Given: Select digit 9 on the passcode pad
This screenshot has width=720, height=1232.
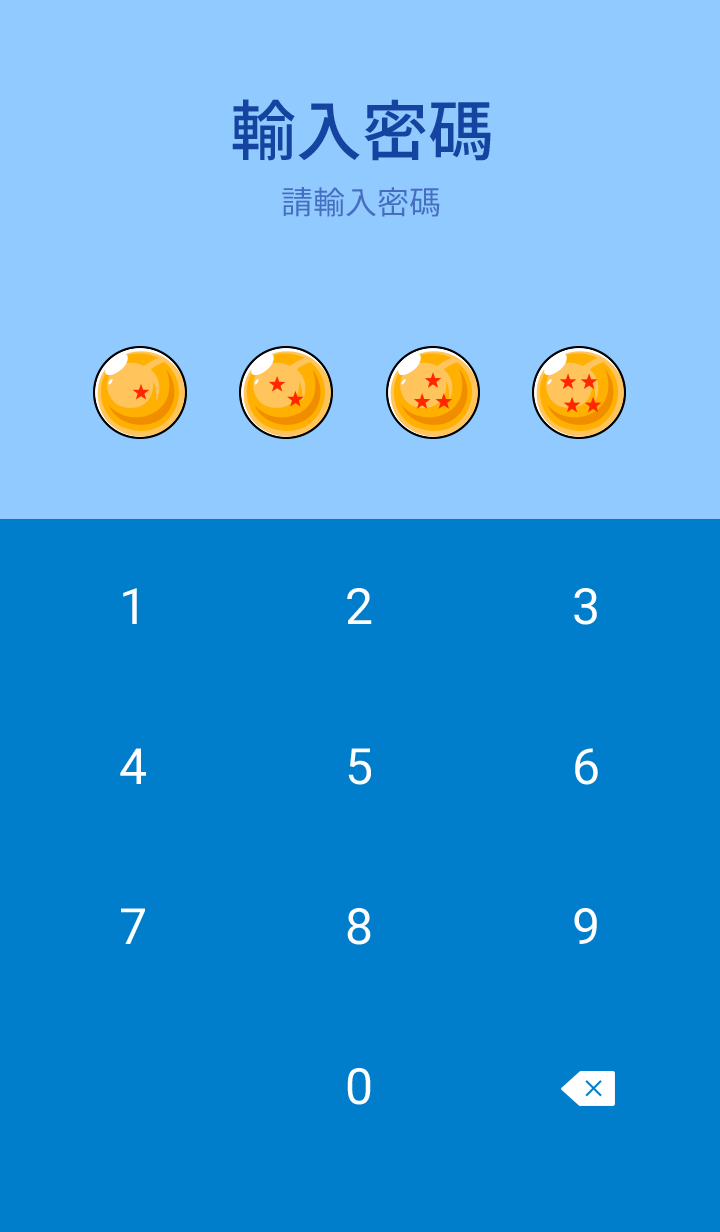Looking at the screenshot, I should 586,927.
